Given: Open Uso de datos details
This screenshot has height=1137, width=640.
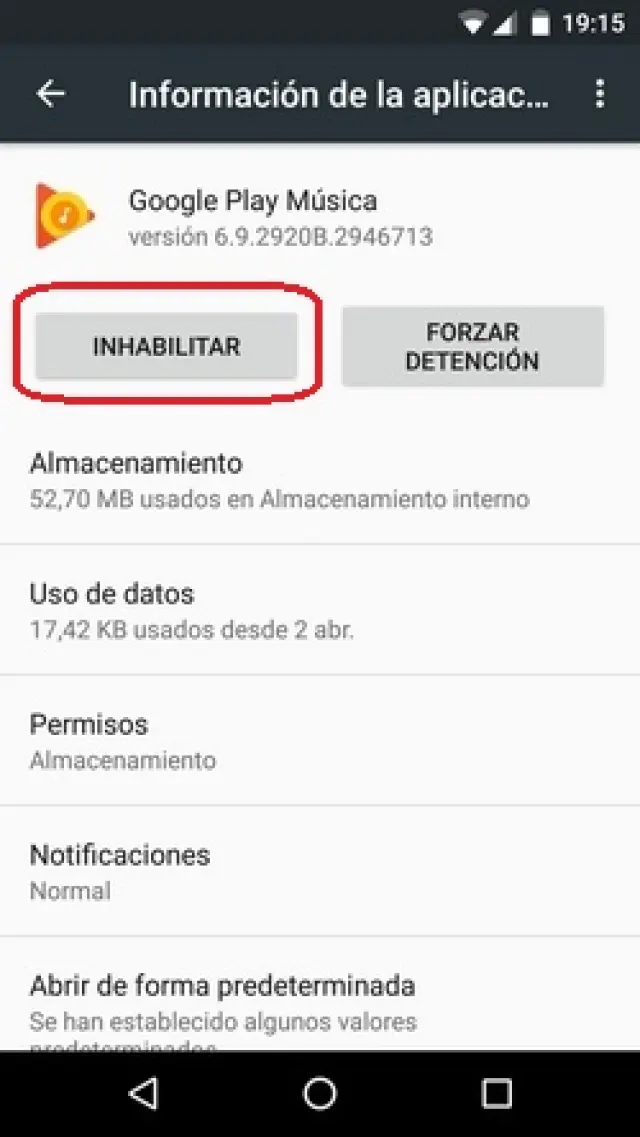Looking at the screenshot, I should coord(320,611).
